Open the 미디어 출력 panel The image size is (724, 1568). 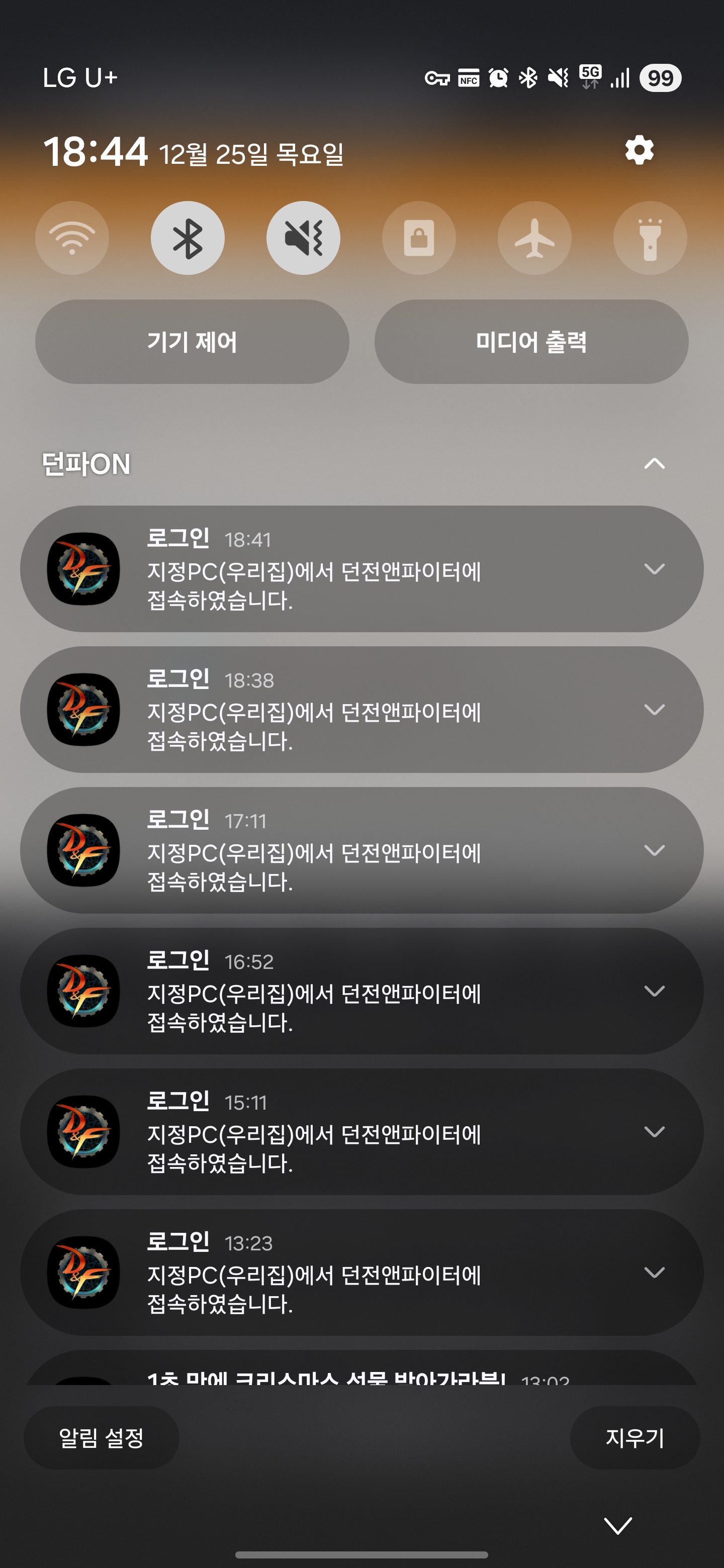(x=531, y=341)
